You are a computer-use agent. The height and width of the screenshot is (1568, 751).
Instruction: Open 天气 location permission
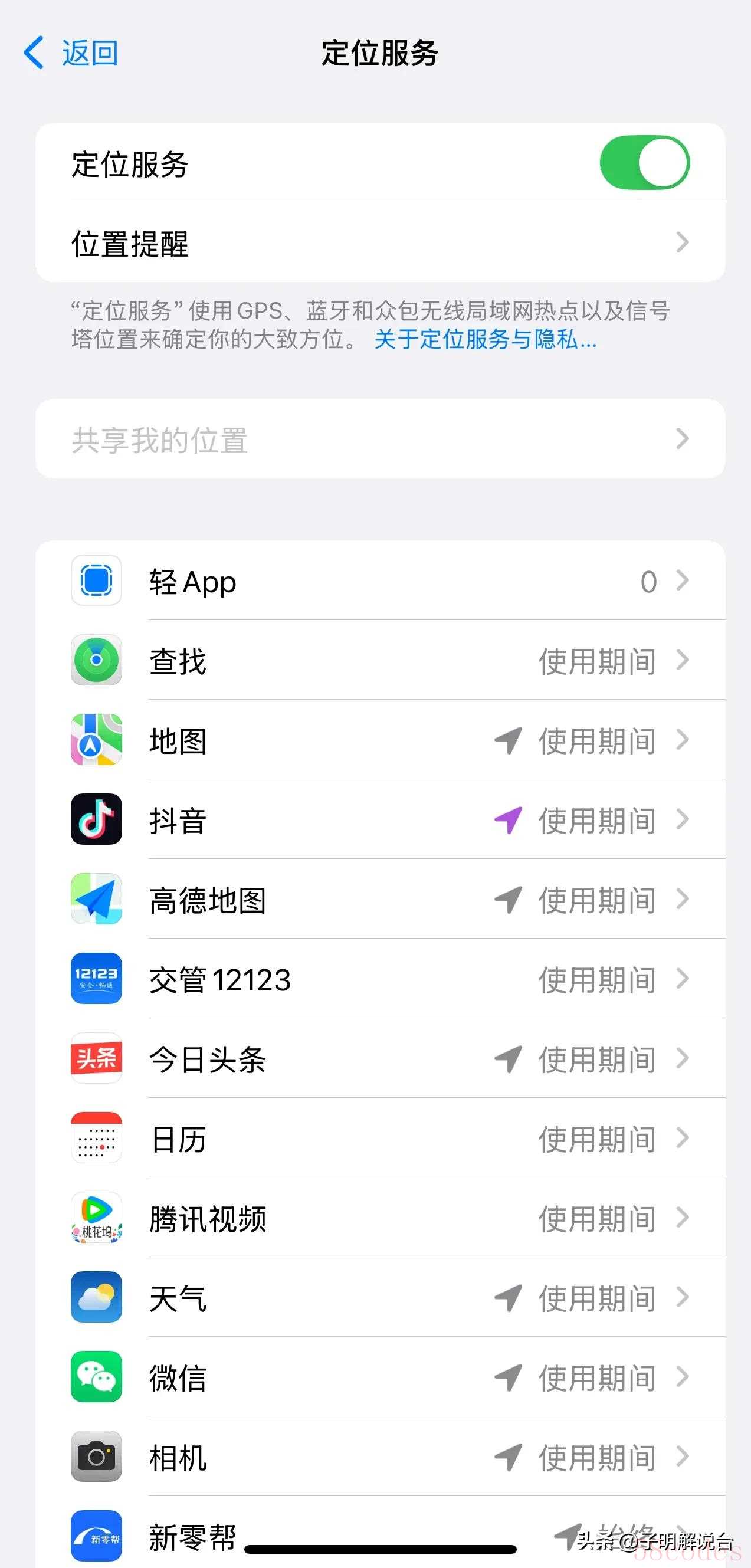tap(381, 1298)
